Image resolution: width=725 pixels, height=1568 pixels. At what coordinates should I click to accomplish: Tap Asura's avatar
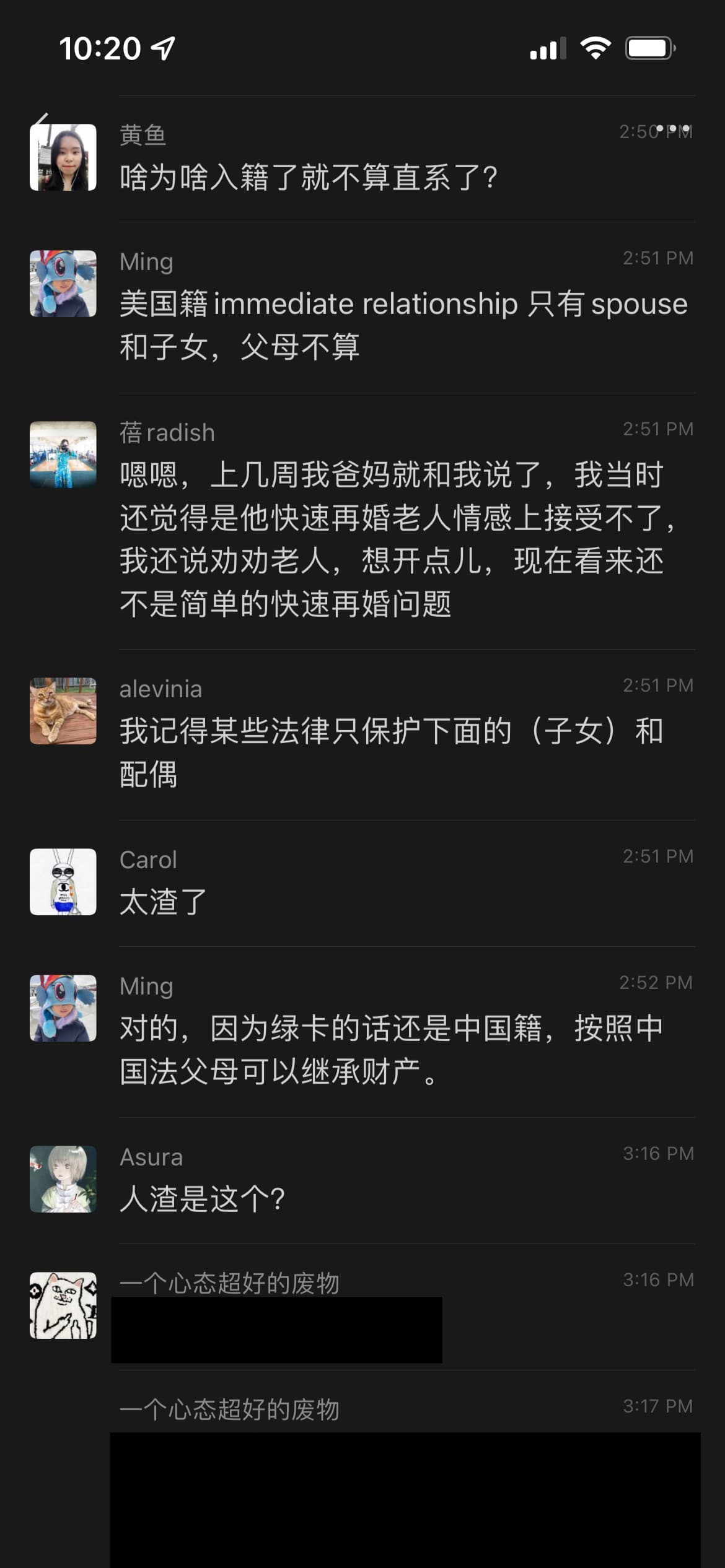tap(63, 1179)
